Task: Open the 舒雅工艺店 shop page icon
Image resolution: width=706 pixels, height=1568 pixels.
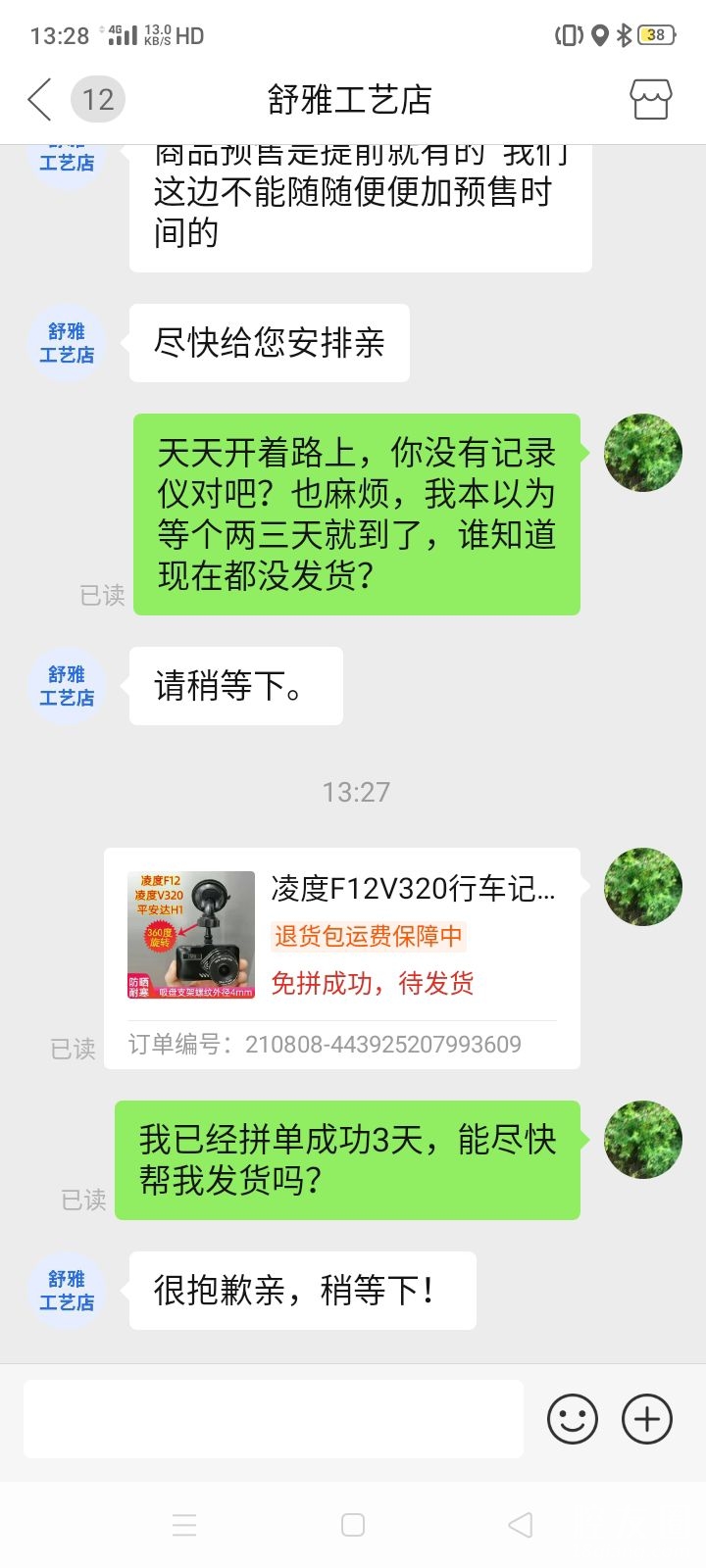Action: [x=650, y=100]
